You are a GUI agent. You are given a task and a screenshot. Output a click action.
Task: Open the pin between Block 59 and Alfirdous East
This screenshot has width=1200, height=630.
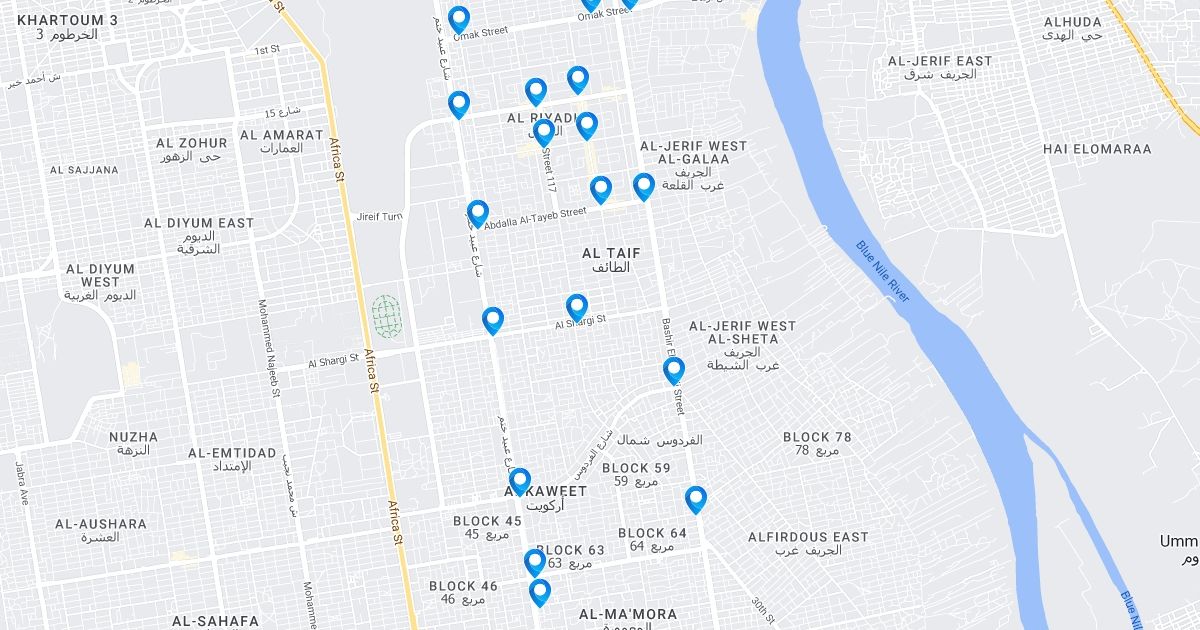tap(696, 500)
